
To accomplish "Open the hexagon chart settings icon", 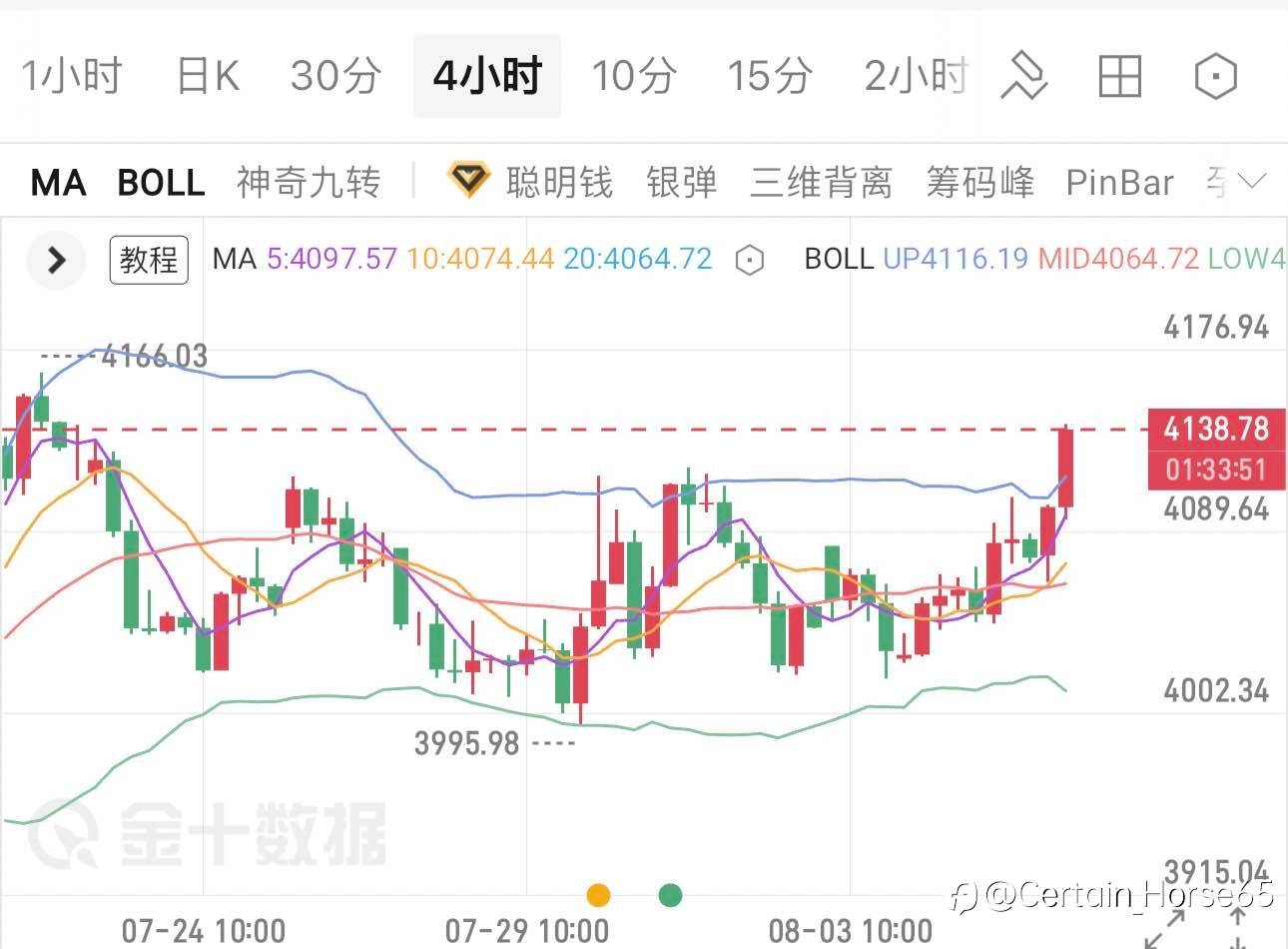I will [x=1215, y=76].
